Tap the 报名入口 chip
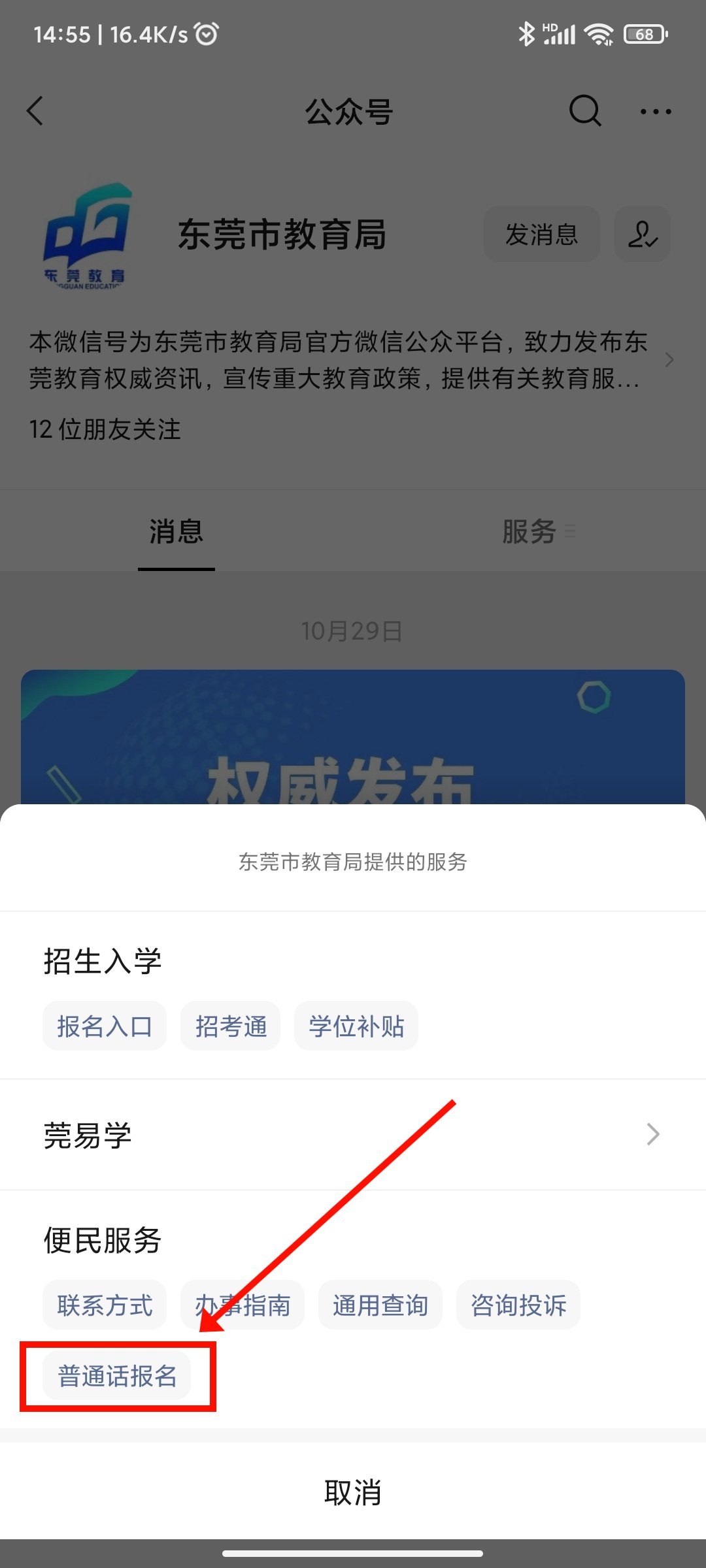Image resolution: width=706 pixels, height=1568 pixels. (105, 1026)
